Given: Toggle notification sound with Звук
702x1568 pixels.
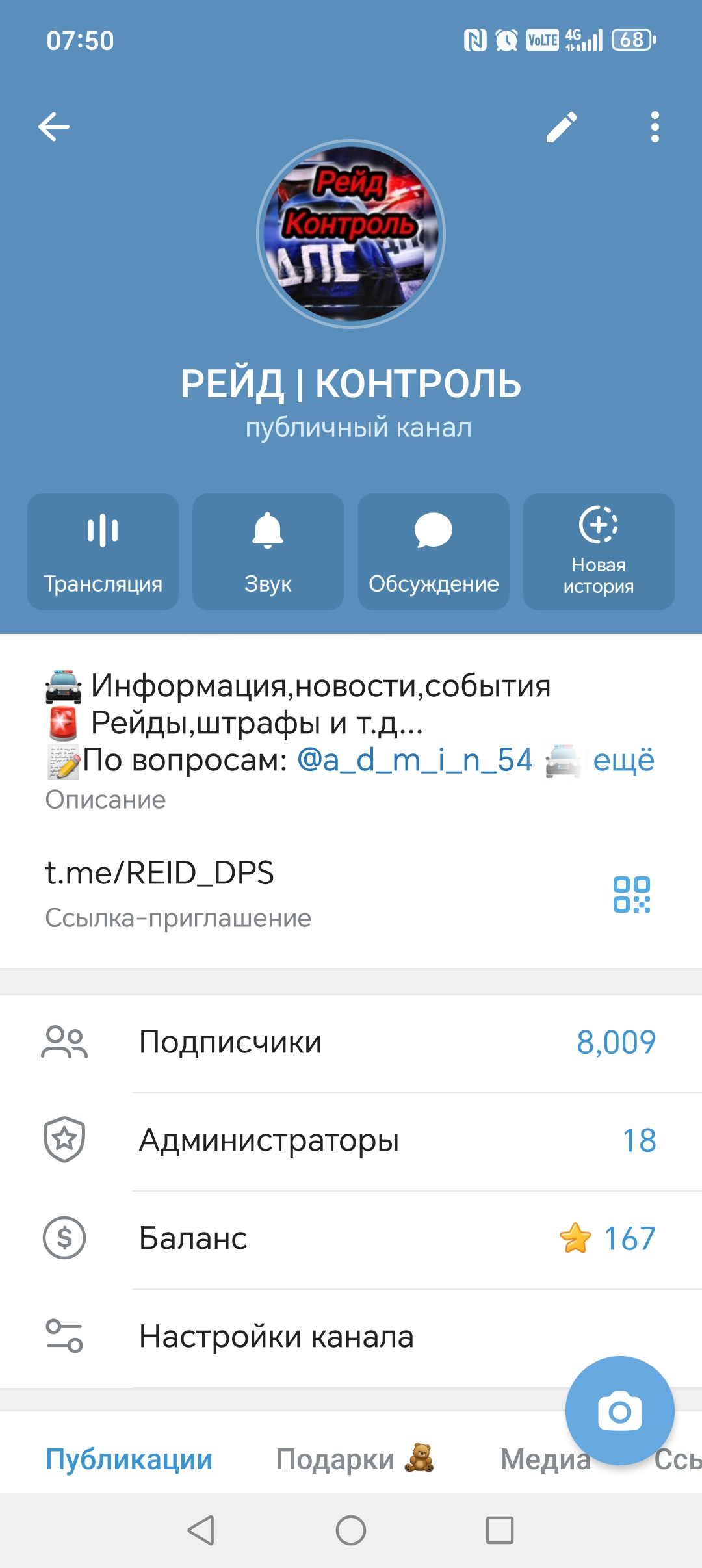Looking at the screenshot, I should click(x=268, y=551).
